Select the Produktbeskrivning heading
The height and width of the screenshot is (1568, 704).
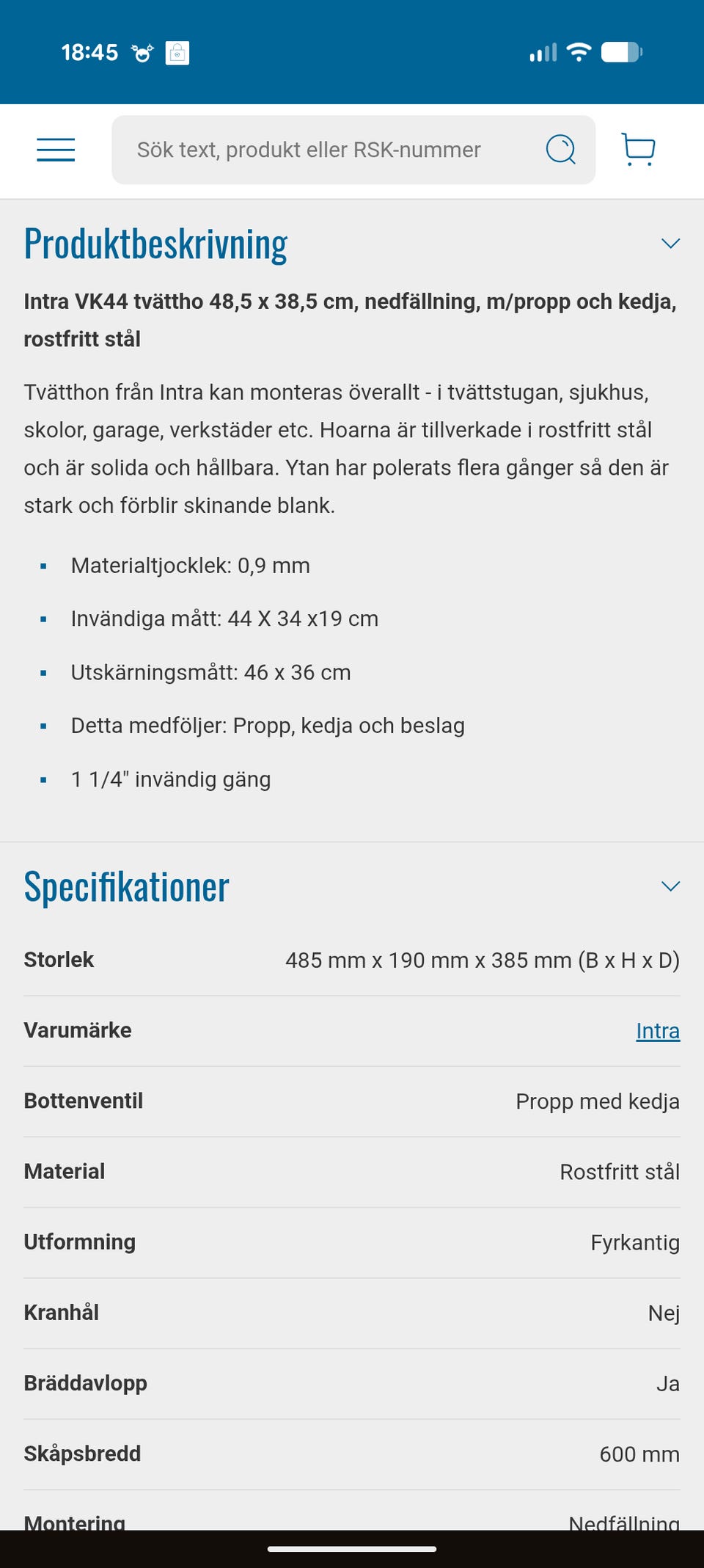[x=155, y=242]
